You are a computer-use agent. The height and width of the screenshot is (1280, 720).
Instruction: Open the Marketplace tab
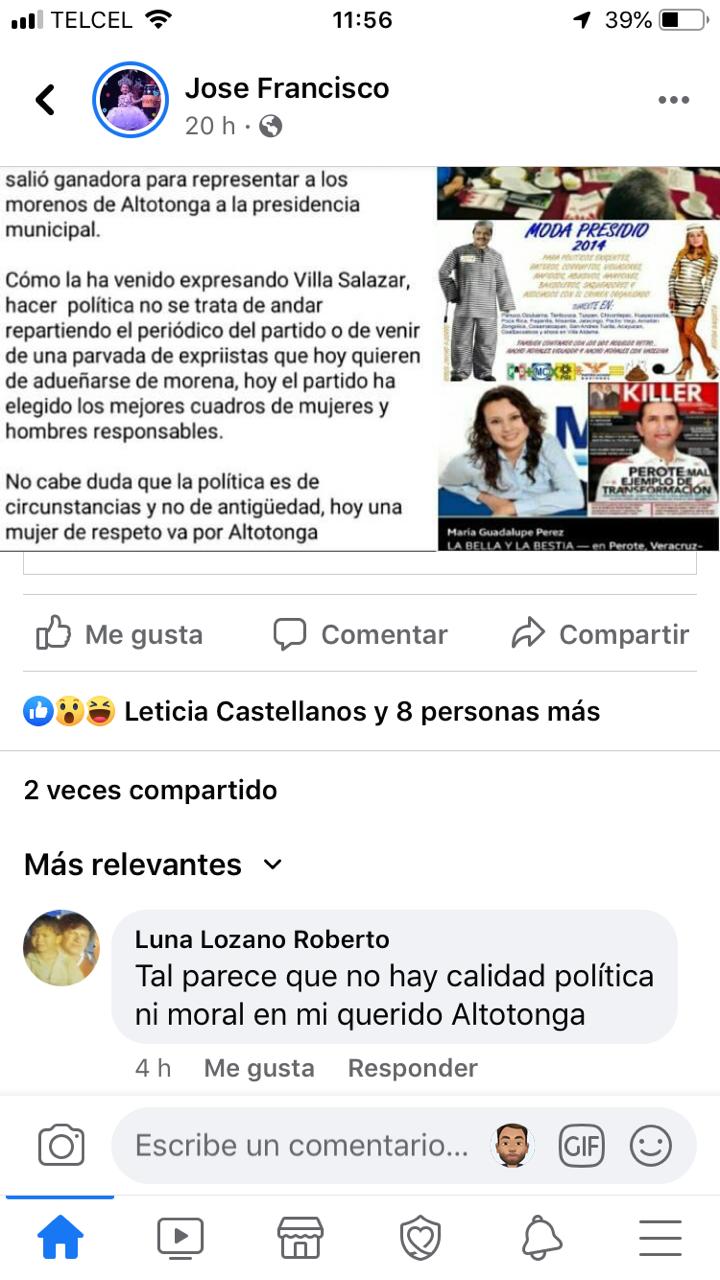pos(300,1238)
